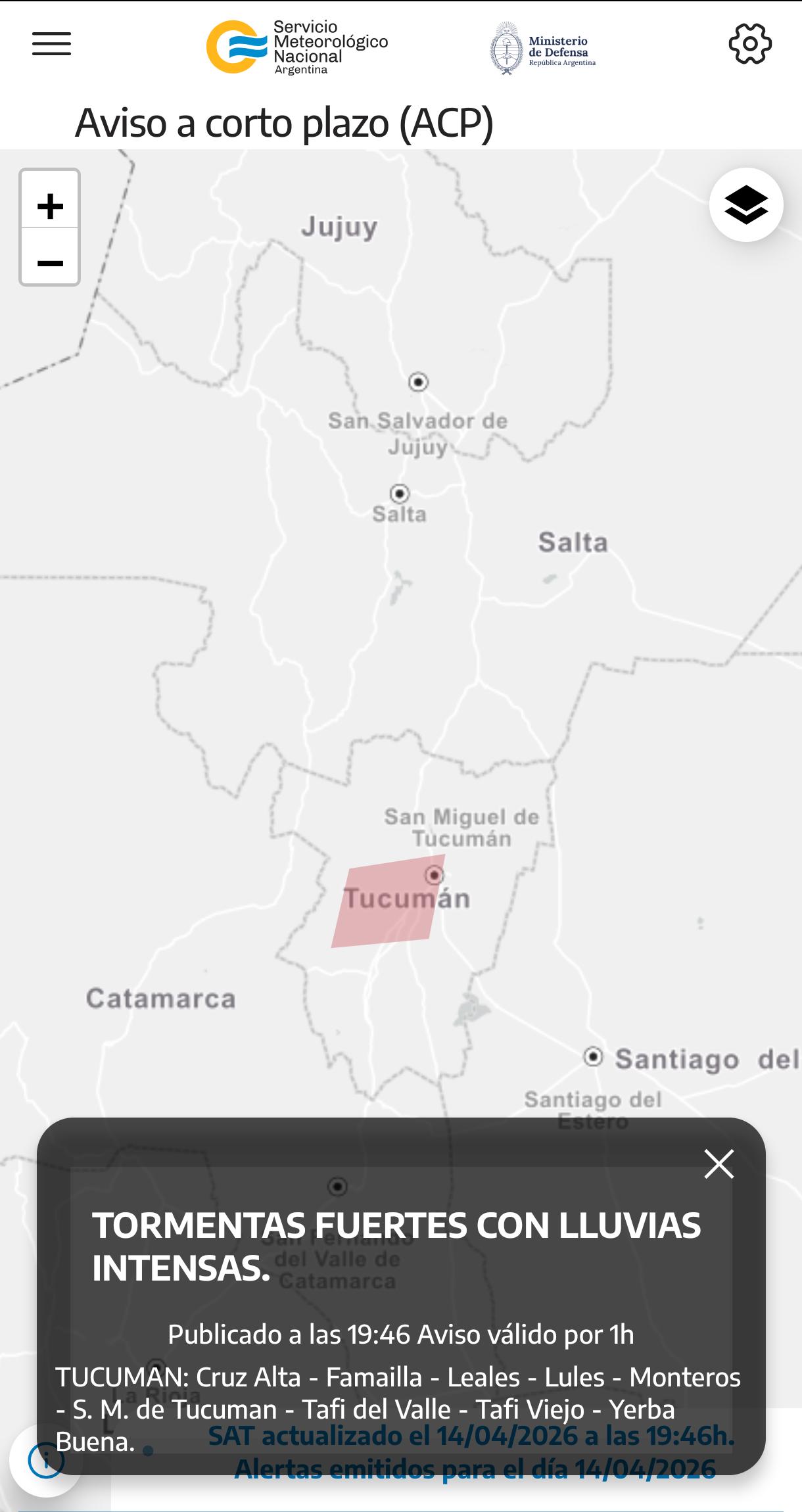
Task: Open the map layers selector
Action: tap(745, 205)
